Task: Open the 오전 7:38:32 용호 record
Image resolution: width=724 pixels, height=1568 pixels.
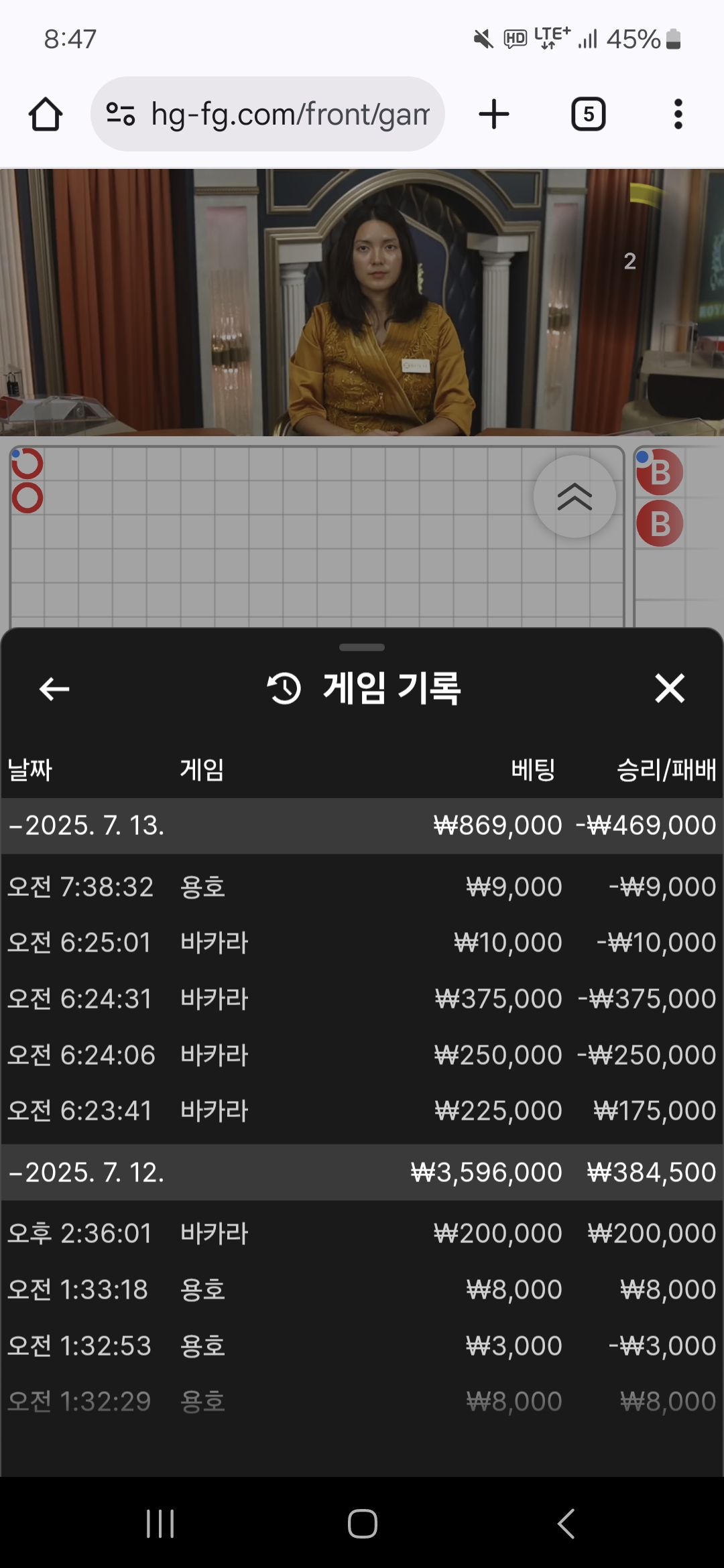Action: click(362, 887)
